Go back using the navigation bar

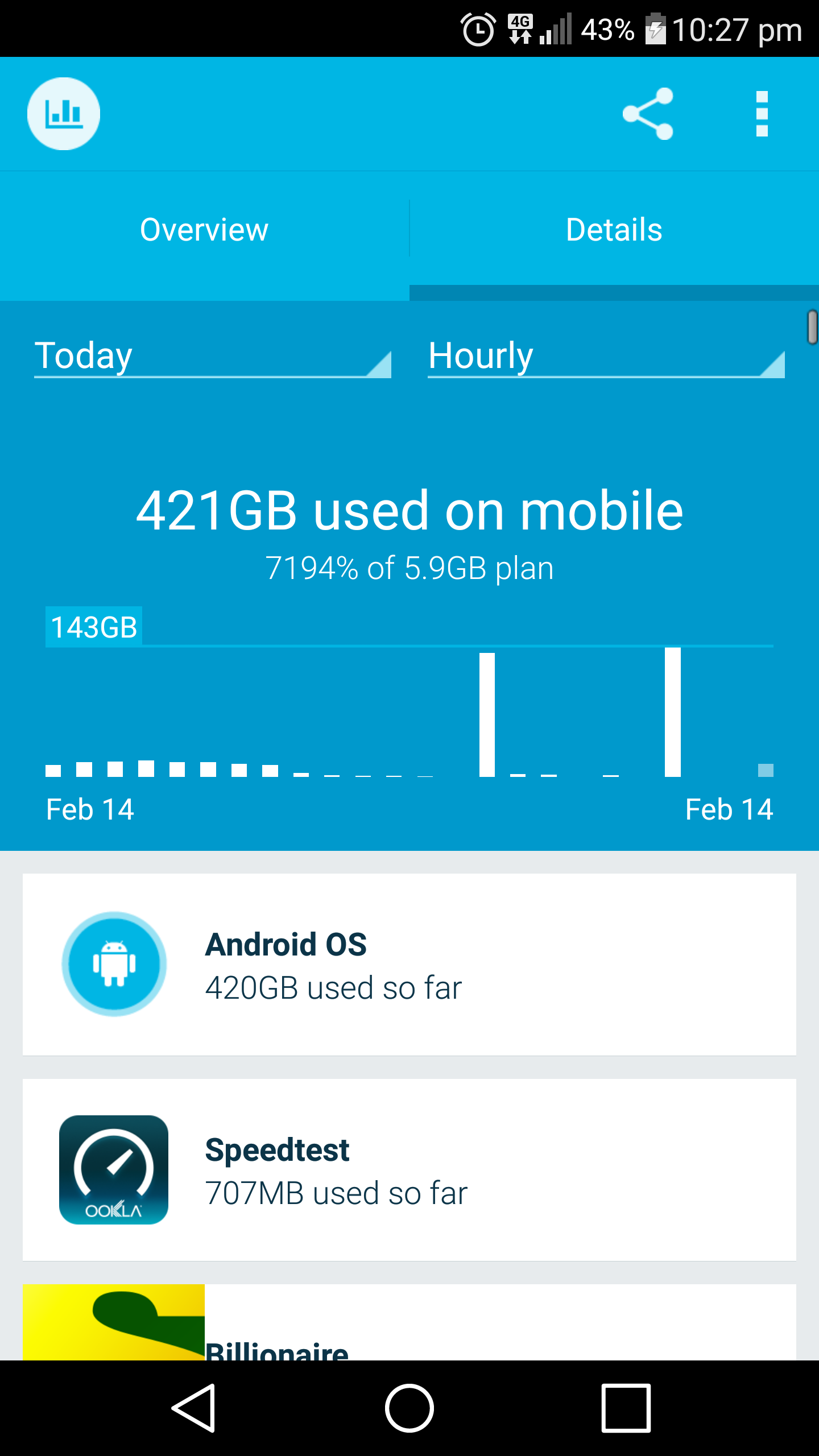tap(193, 1408)
